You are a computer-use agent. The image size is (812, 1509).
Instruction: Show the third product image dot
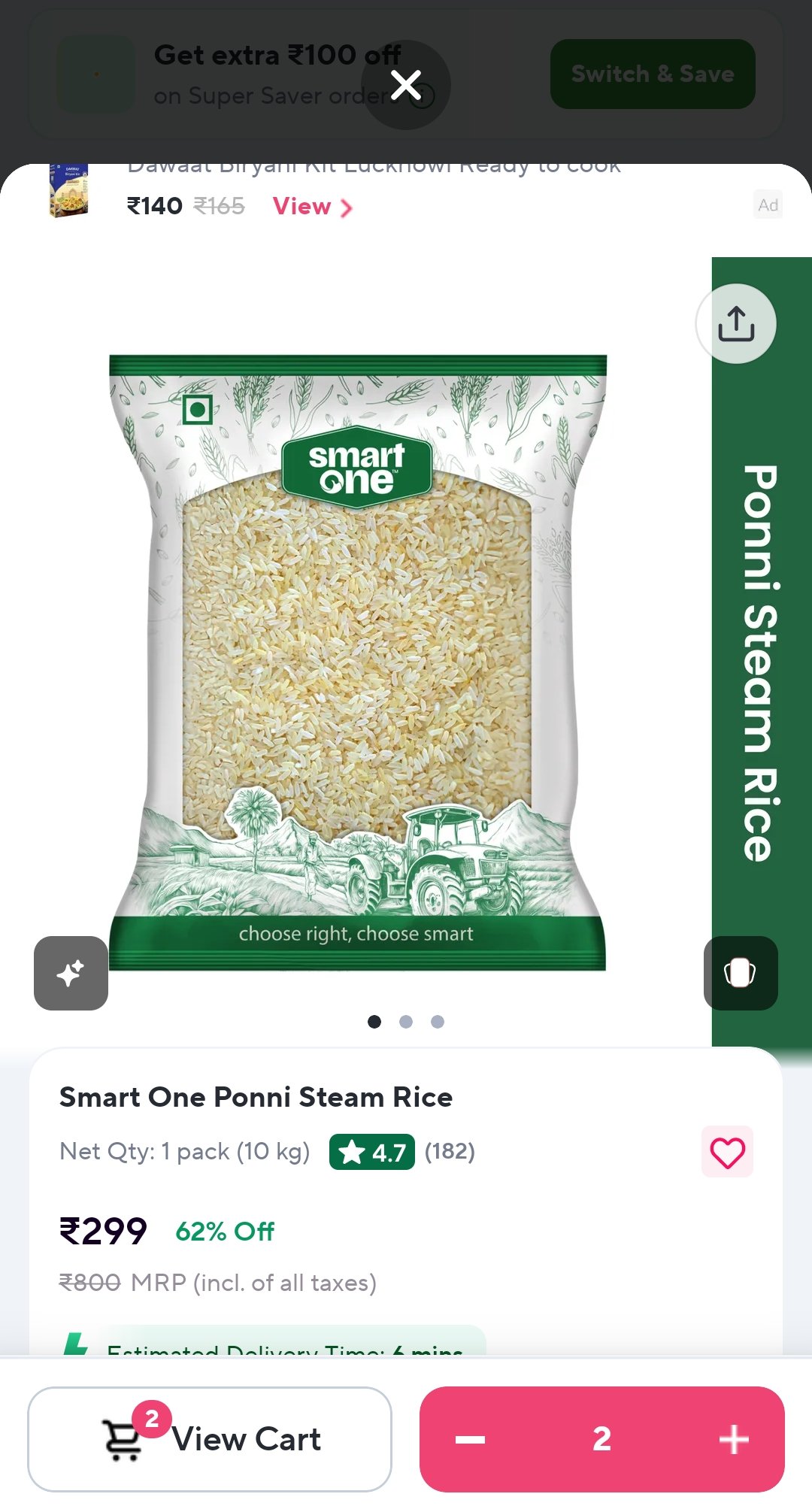pyautogui.click(x=438, y=1022)
